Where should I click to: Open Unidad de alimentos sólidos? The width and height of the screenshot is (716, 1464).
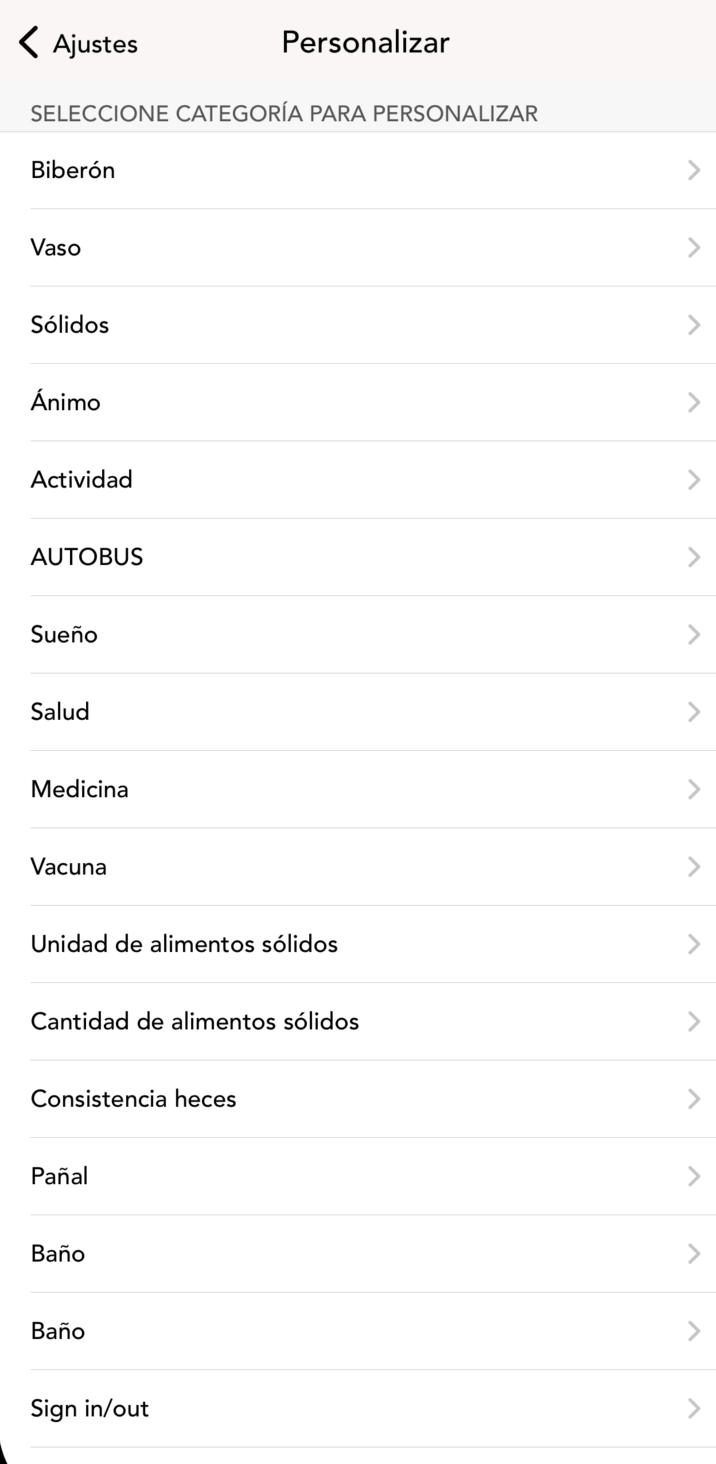[x=358, y=944]
